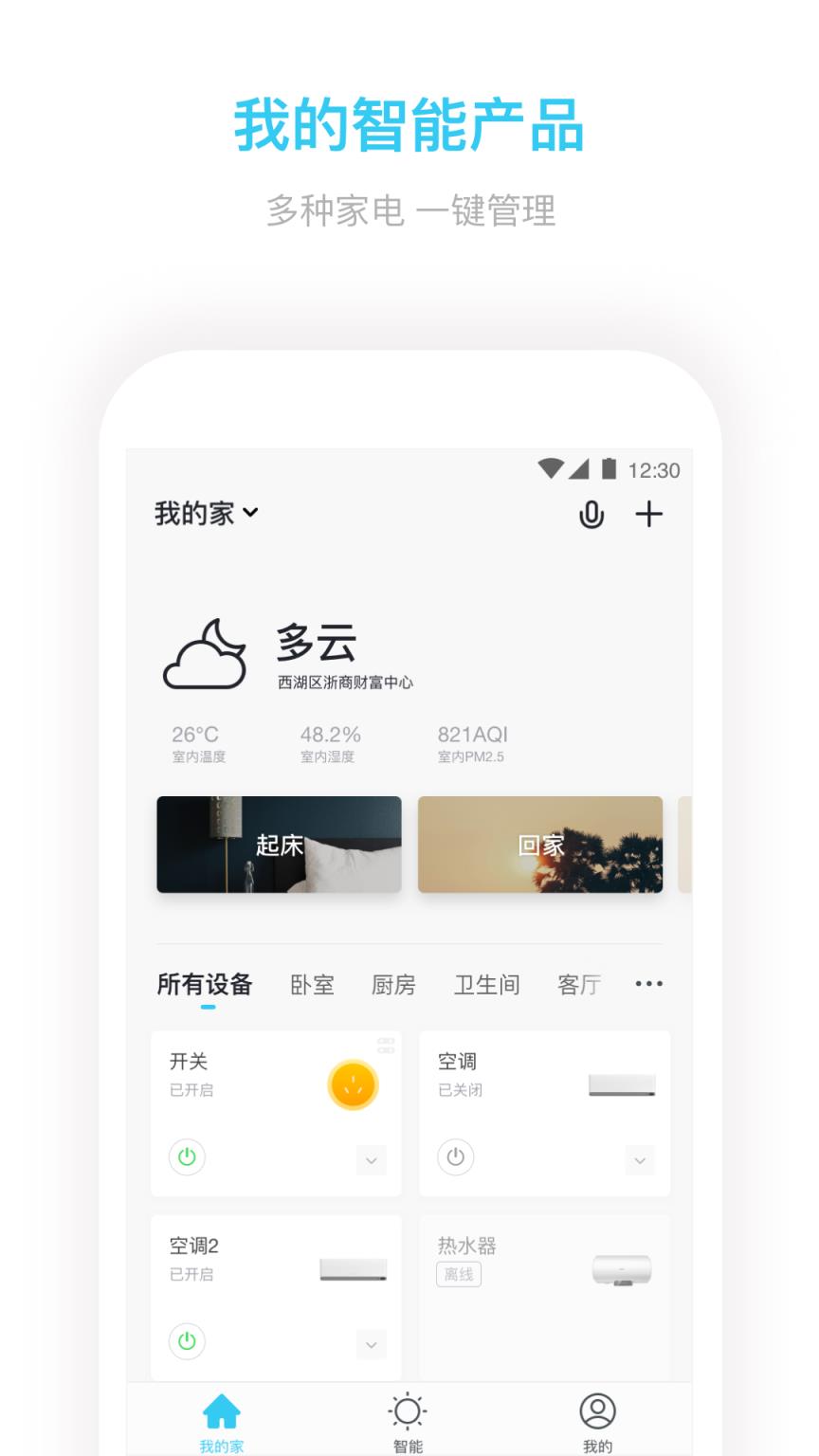
Task: Tap the water heater icon on 热水器 card
Action: tap(623, 1270)
